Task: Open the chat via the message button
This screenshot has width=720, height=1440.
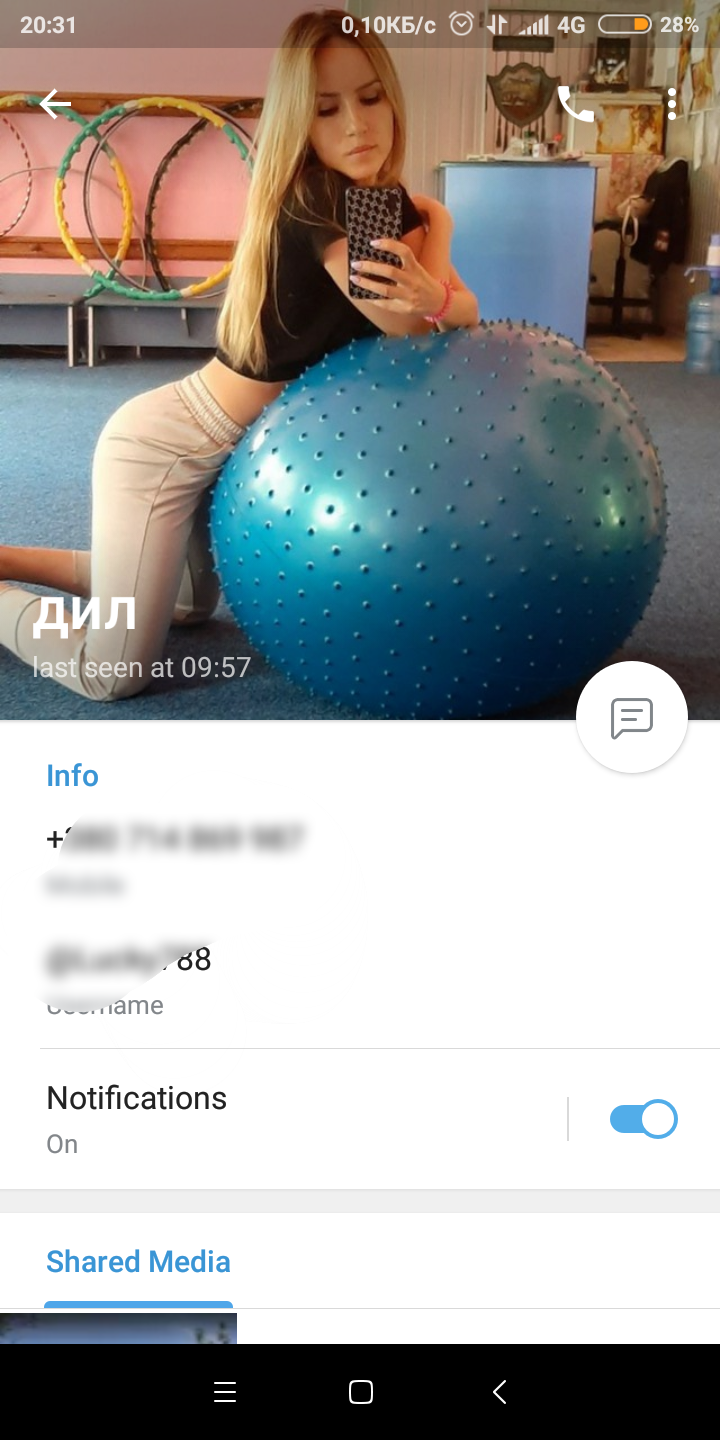Action: 632,717
